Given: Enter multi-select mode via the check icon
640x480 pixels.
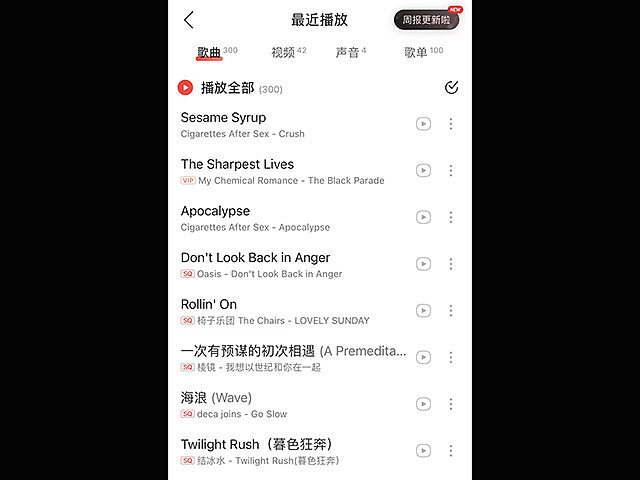Looking at the screenshot, I should pos(451,88).
